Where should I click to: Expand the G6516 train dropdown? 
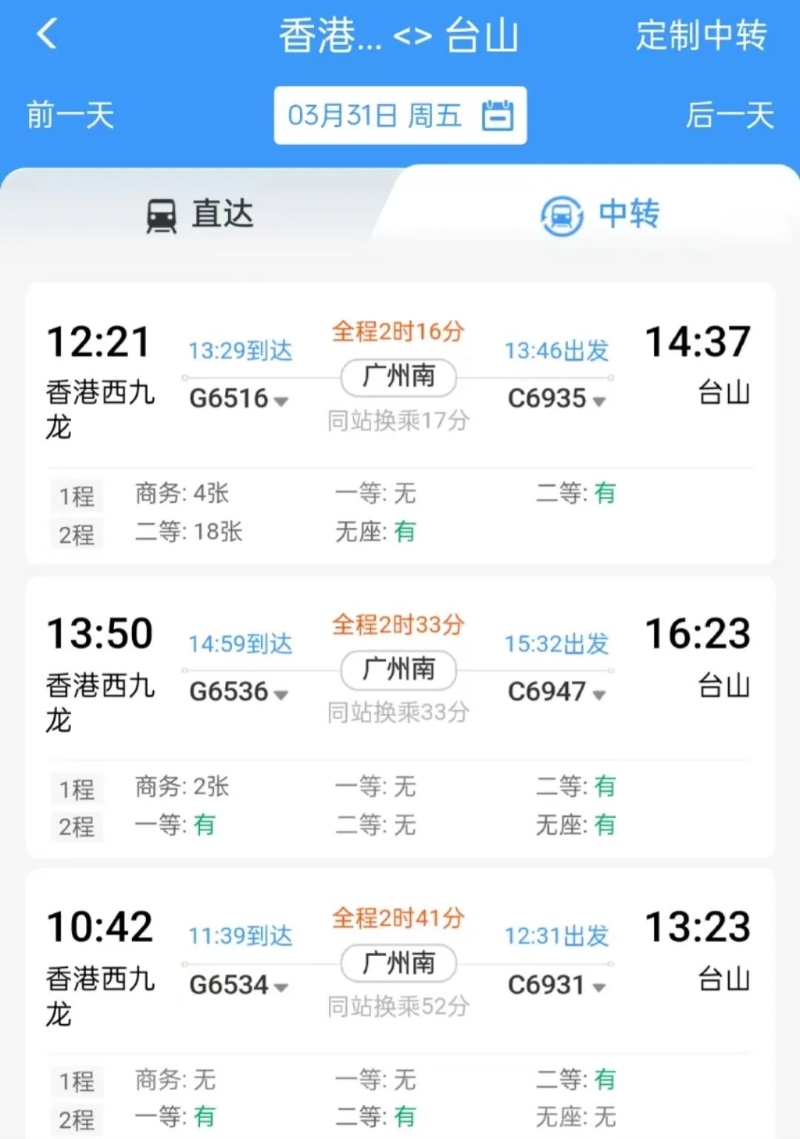point(240,399)
